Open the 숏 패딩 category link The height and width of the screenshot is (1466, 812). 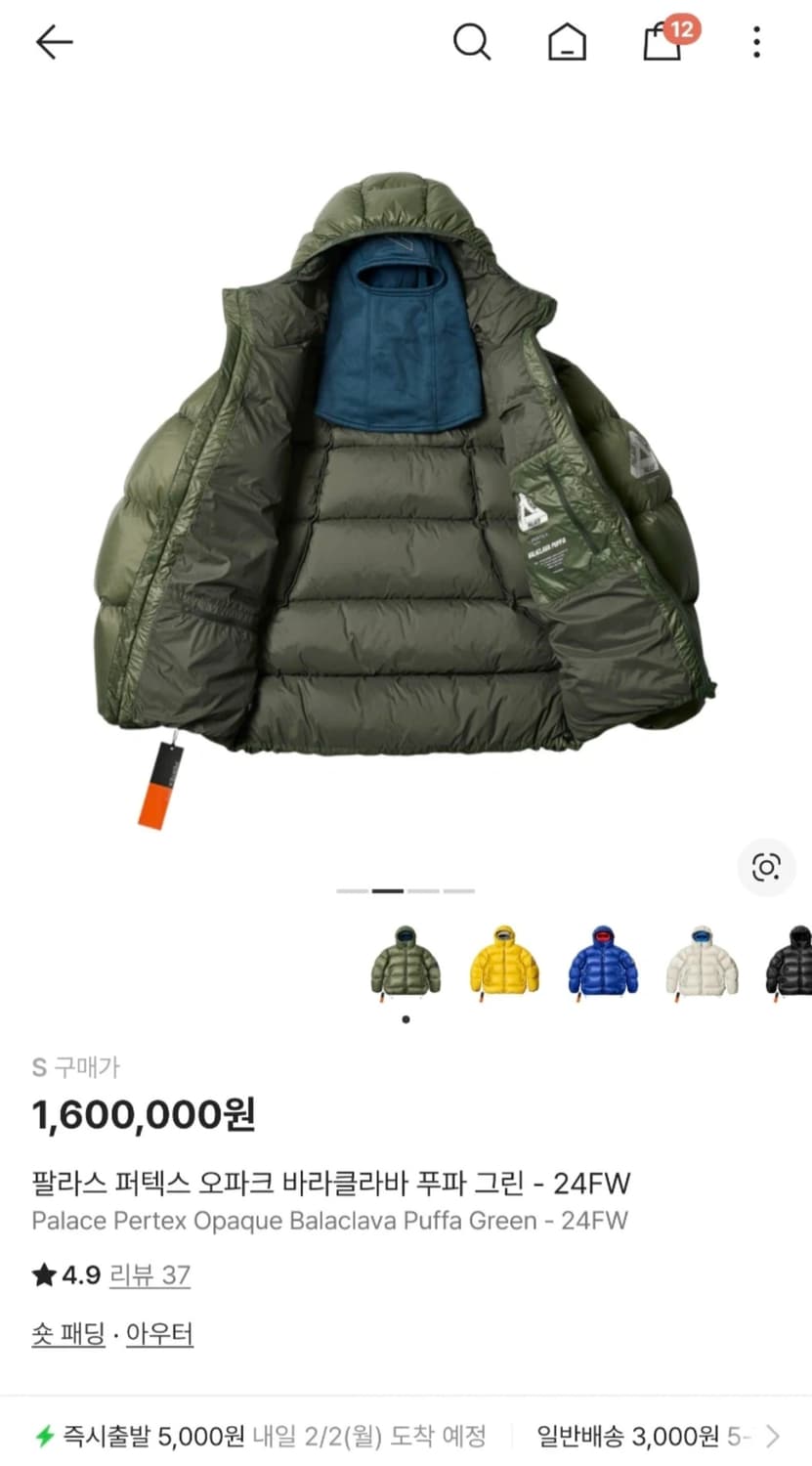(68, 1333)
